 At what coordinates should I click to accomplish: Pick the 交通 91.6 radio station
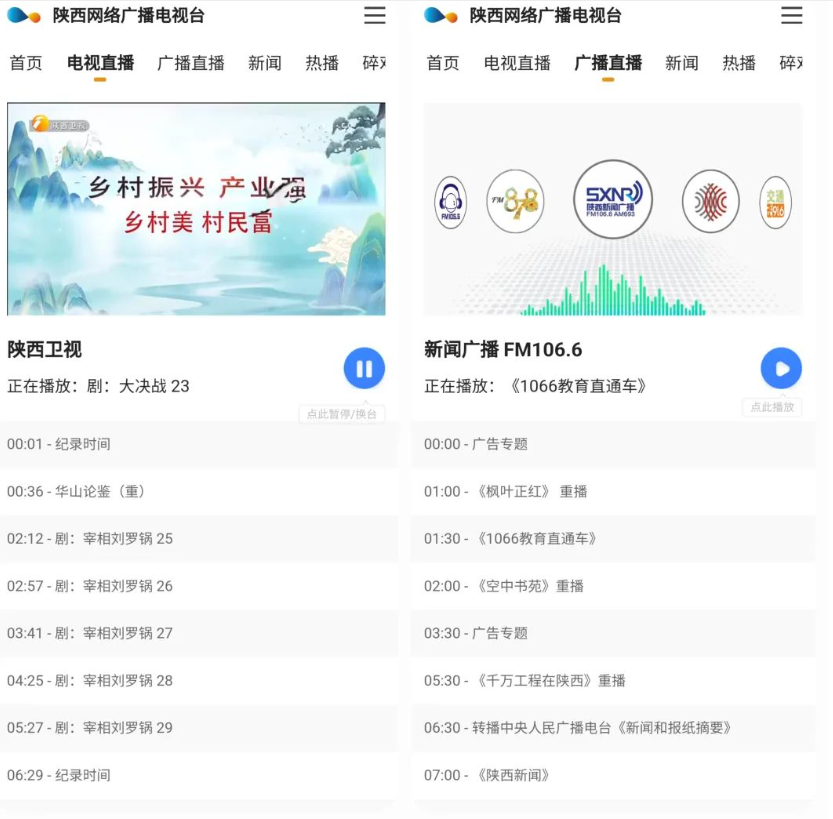coord(775,202)
